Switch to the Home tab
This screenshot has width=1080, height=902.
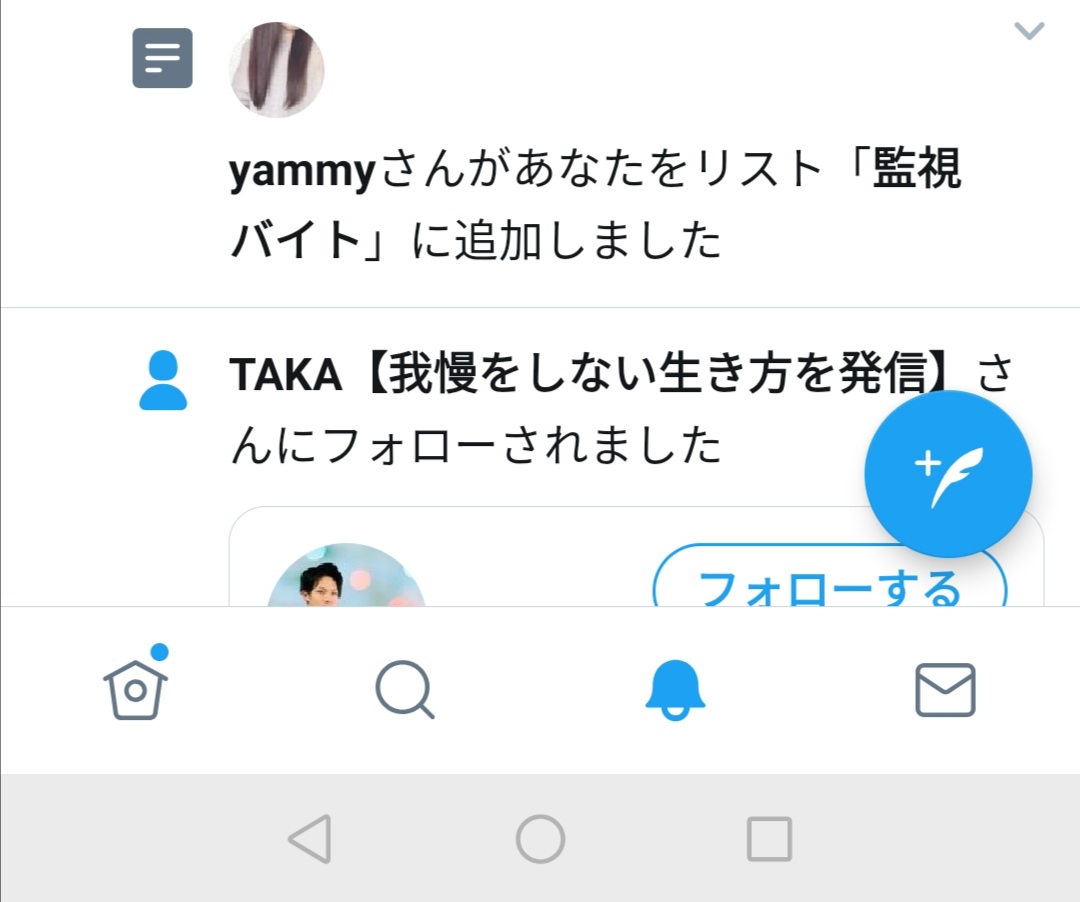point(136,689)
